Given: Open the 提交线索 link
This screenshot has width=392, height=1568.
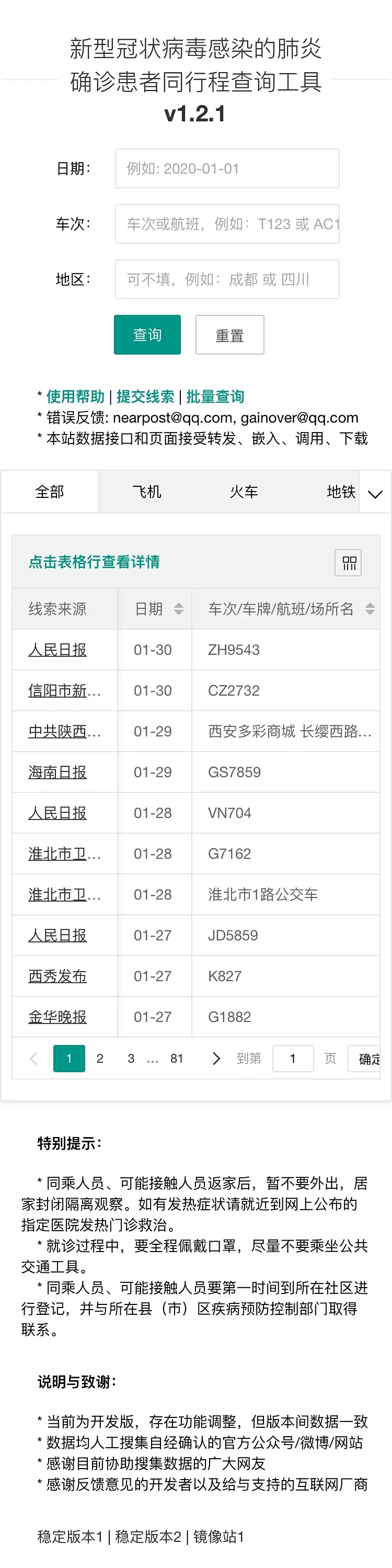Looking at the screenshot, I should pos(145,397).
